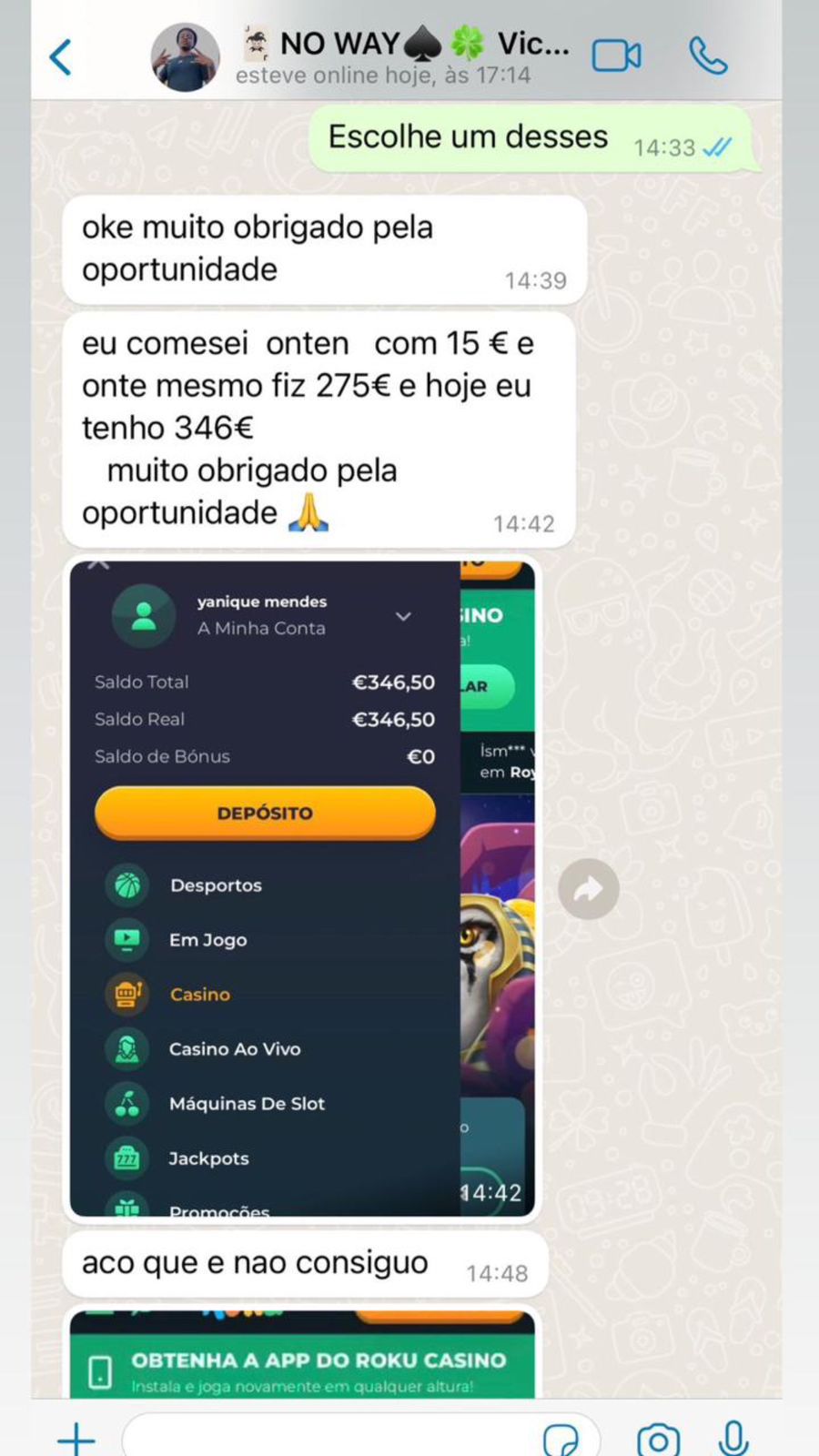Open the attachment plus menu
The width and height of the screenshot is (819, 1456).
point(76,1438)
